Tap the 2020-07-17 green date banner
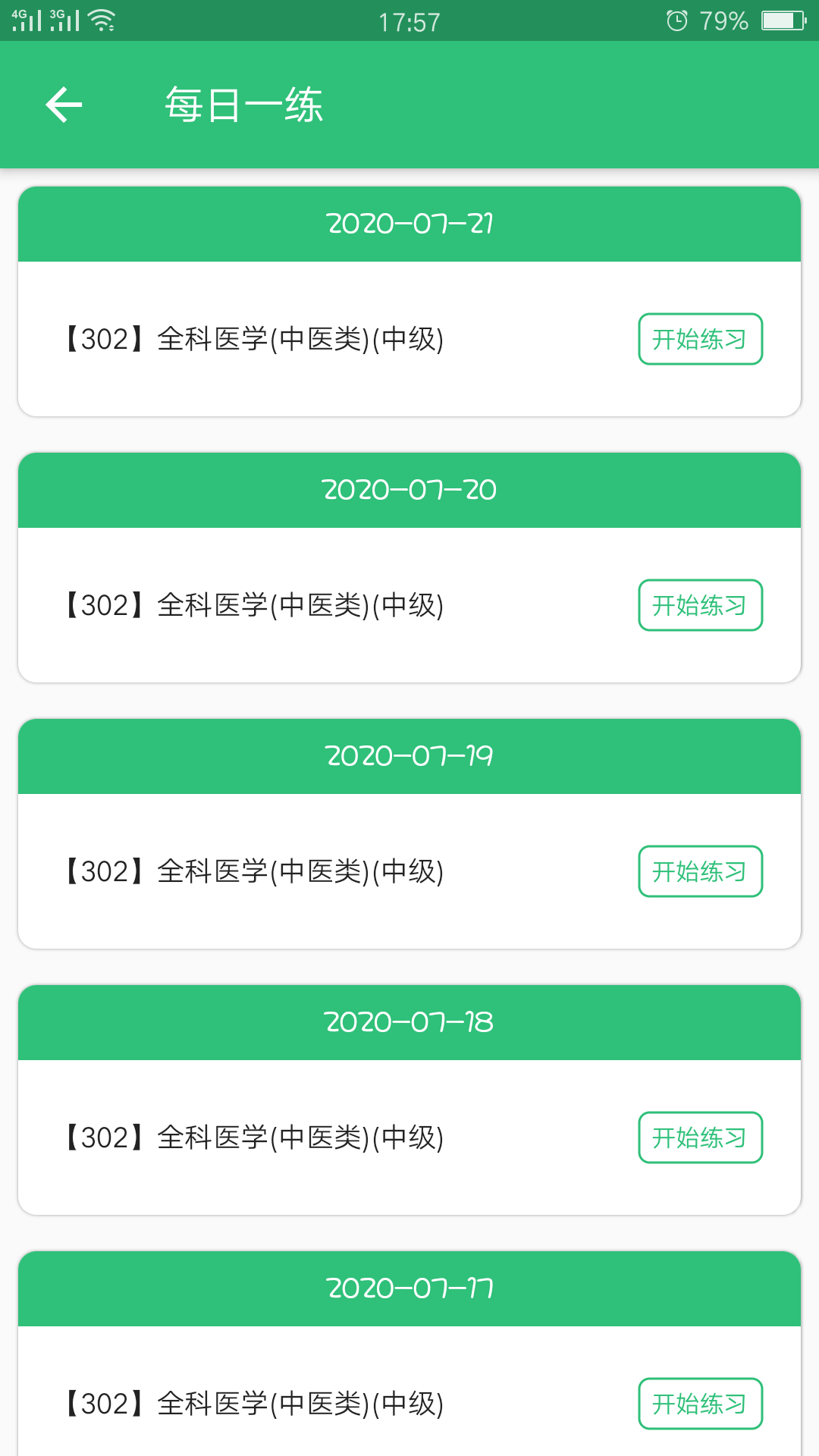The width and height of the screenshot is (819, 1456). click(409, 1288)
